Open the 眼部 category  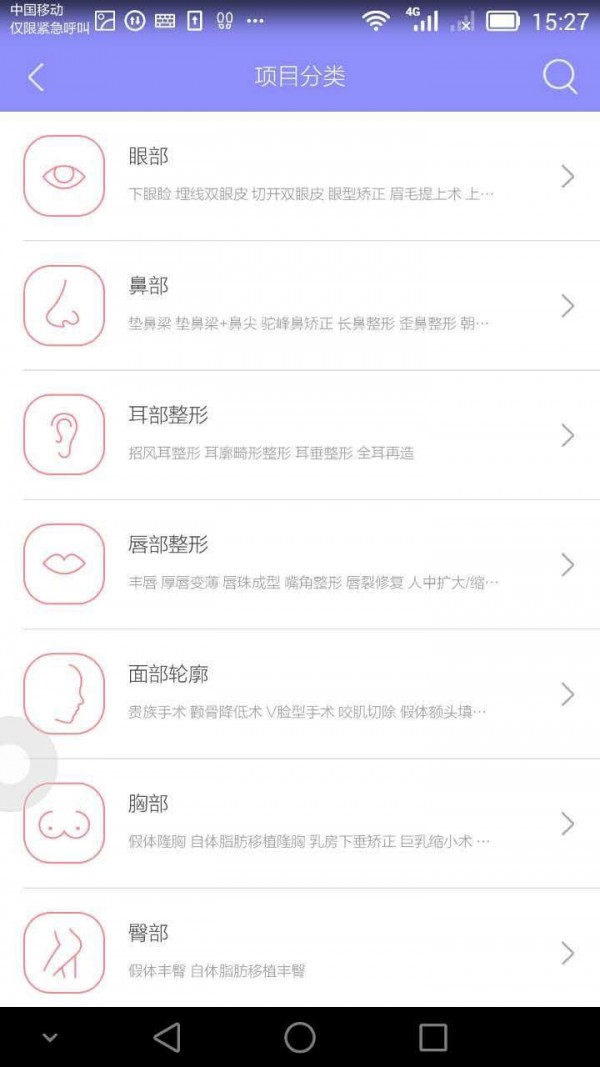coord(300,176)
